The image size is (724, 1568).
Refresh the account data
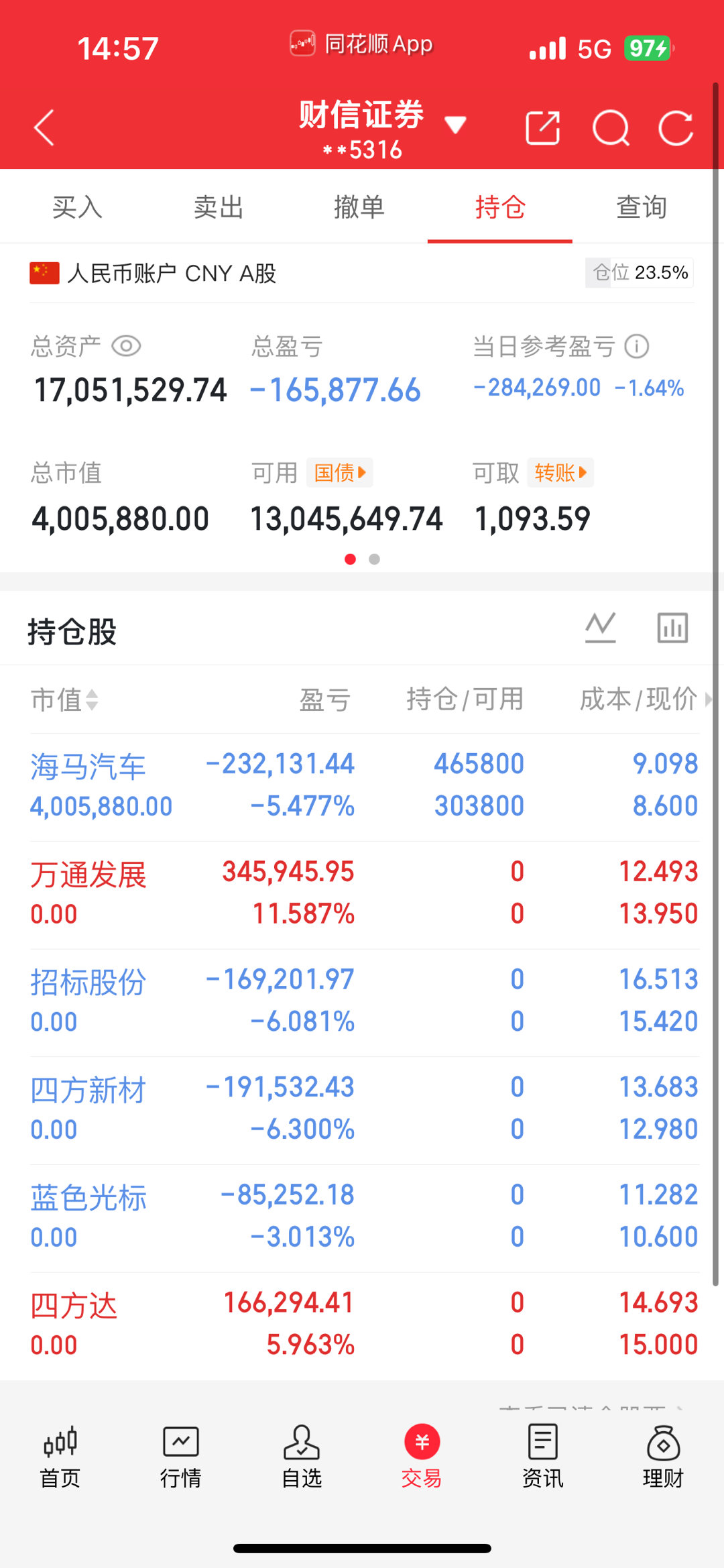[676, 127]
